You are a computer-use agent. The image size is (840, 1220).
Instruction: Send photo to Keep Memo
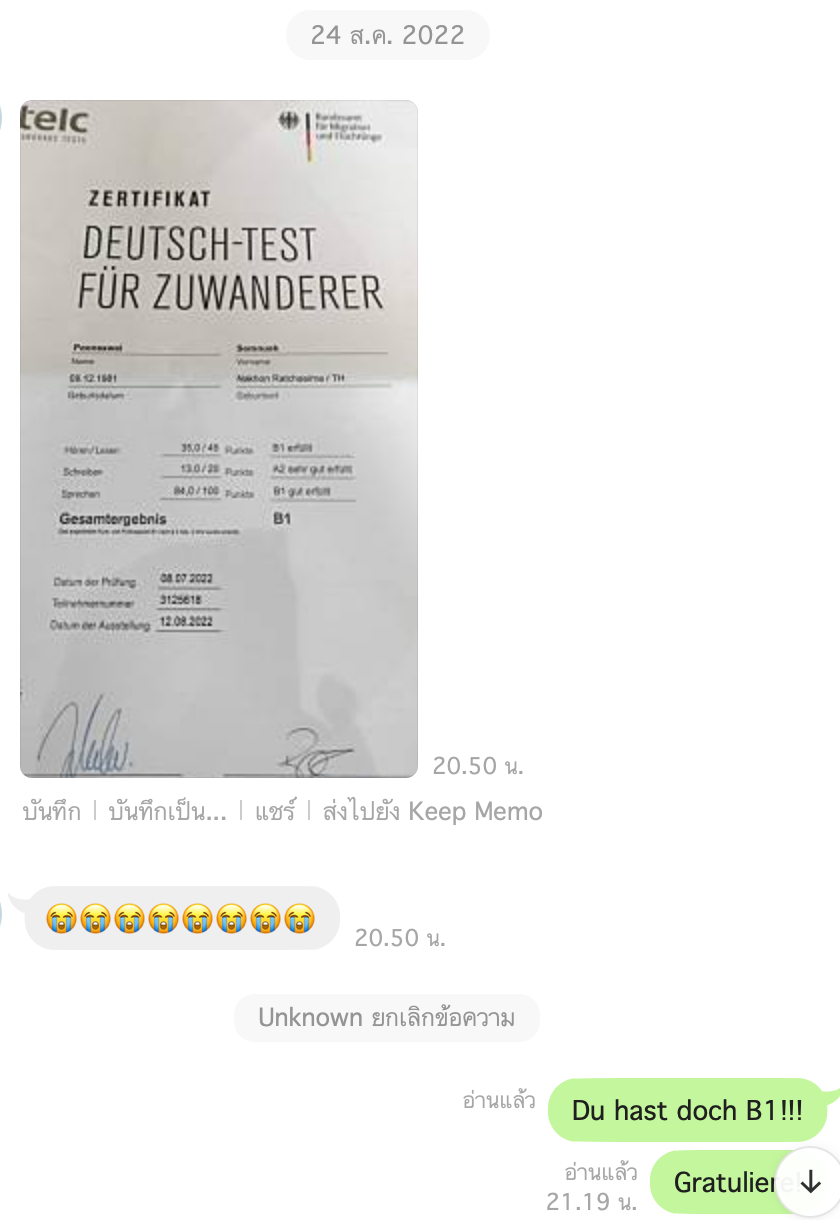[432, 811]
